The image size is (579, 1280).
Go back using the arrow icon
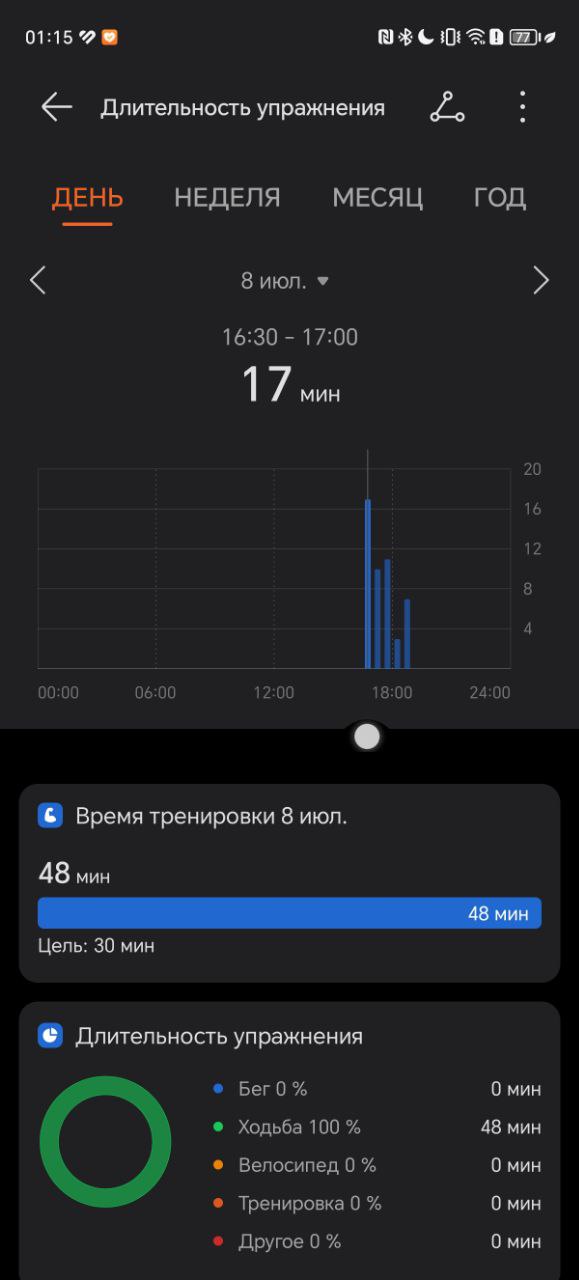[57, 107]
